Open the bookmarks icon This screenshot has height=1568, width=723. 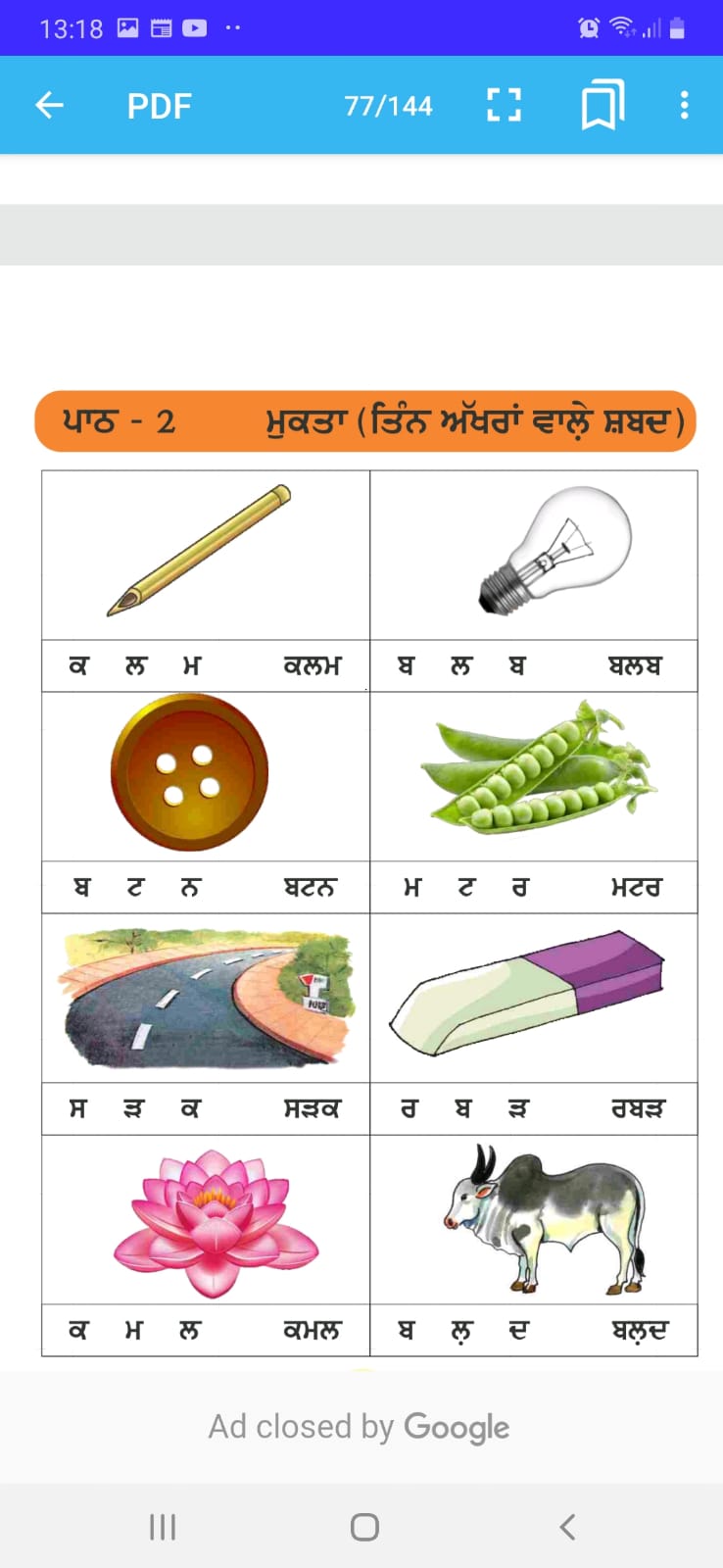click(x=602, y=105)
